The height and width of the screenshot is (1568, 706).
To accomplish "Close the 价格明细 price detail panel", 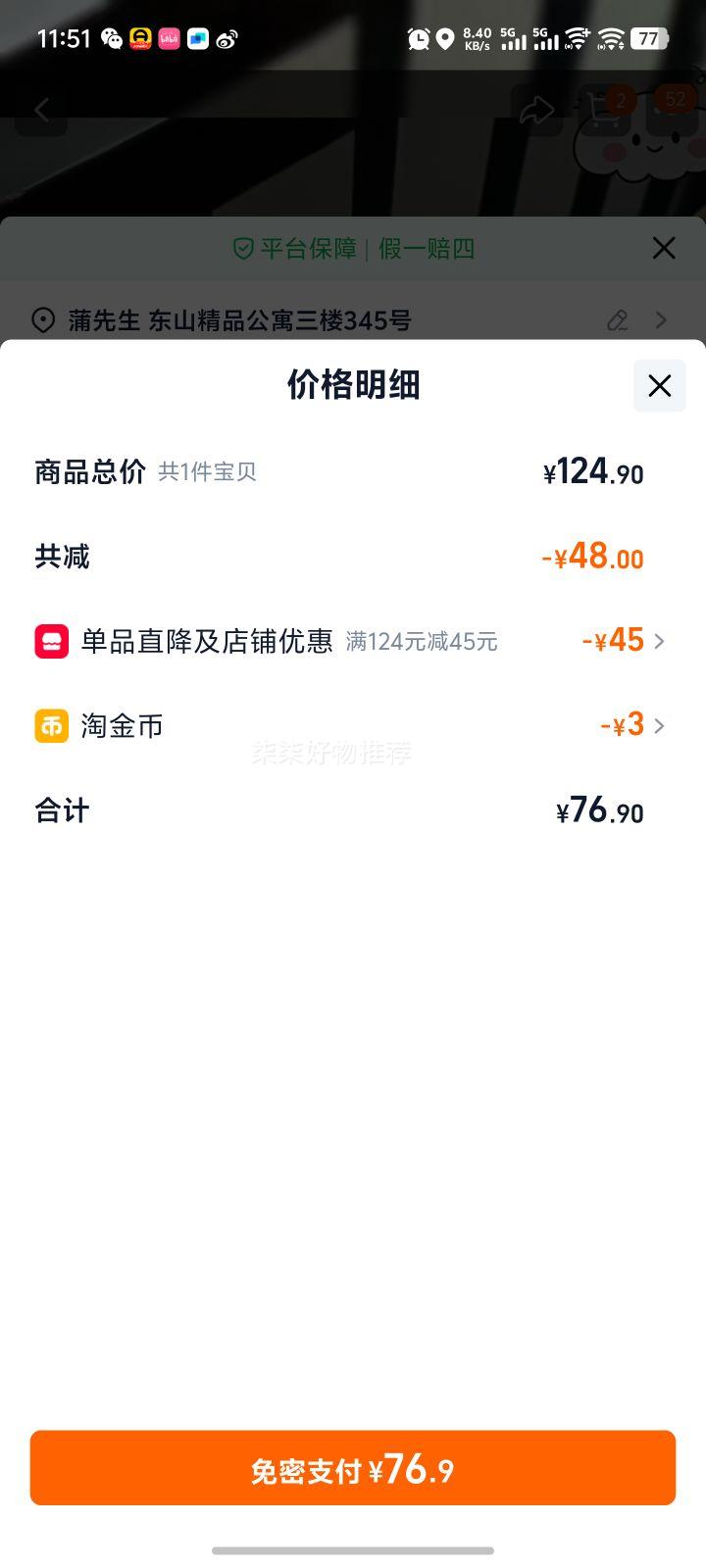I will point(658,386).
